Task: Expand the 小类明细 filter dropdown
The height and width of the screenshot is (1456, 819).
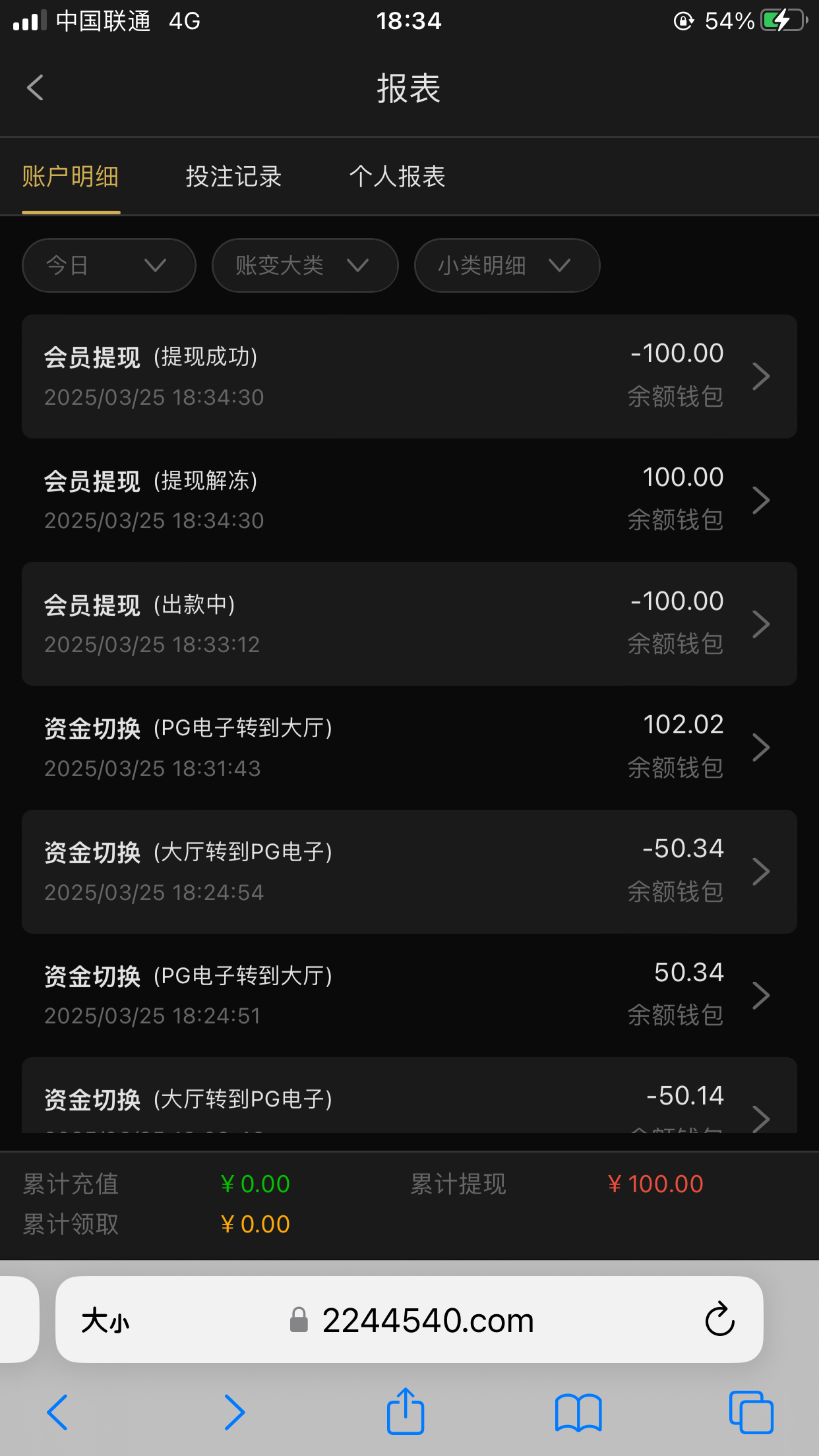Action: (506, 266)
